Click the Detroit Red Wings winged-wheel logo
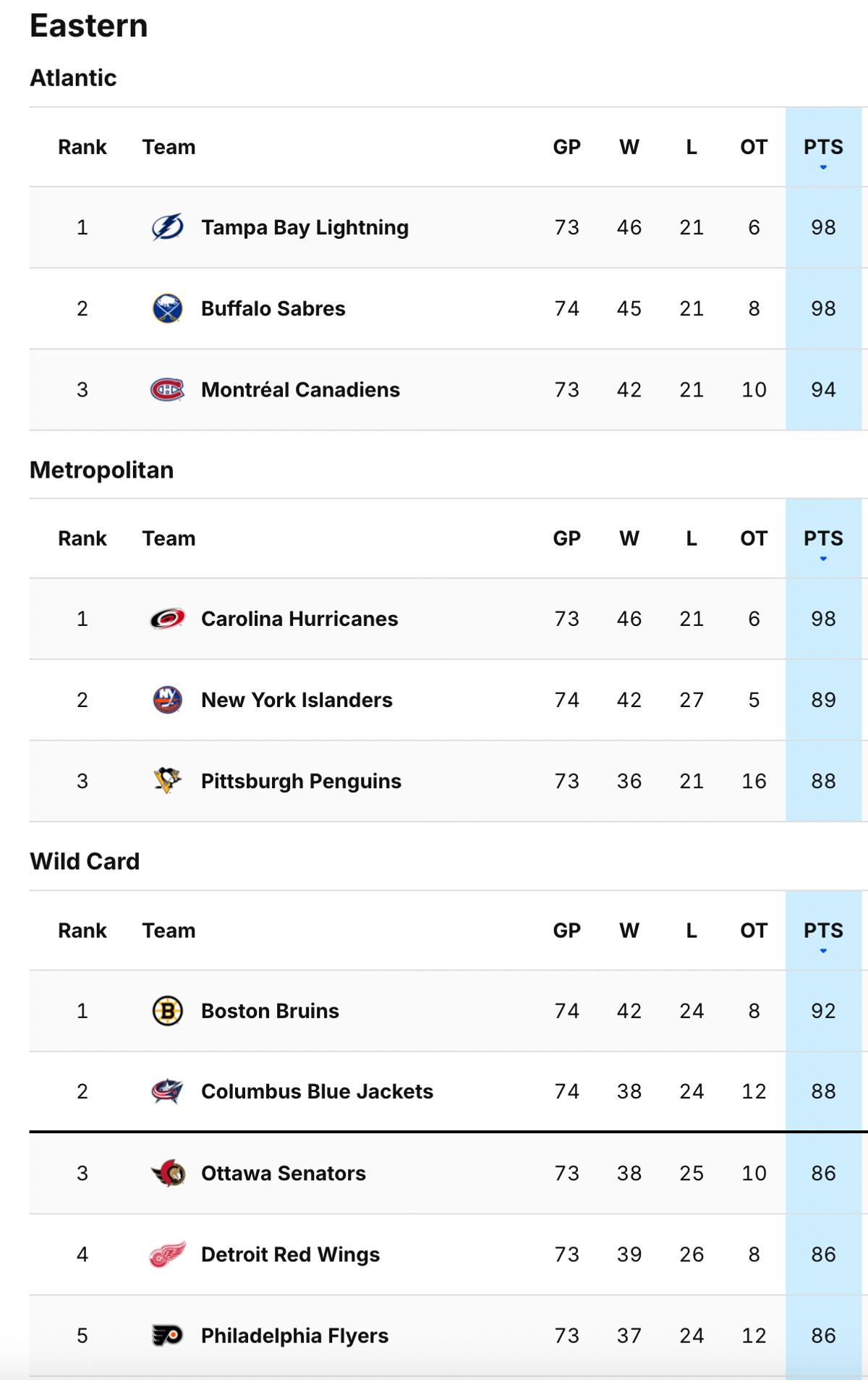The height and width of the screenshot is (1380, 868). click(168, 1255)
